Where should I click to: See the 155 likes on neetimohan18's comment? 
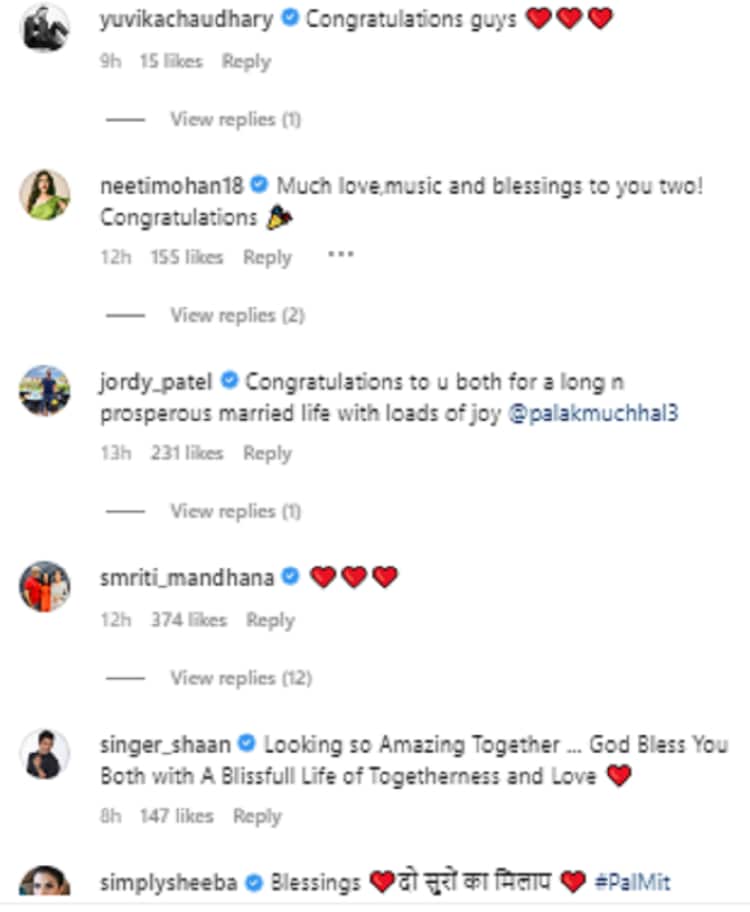point(186,257)
